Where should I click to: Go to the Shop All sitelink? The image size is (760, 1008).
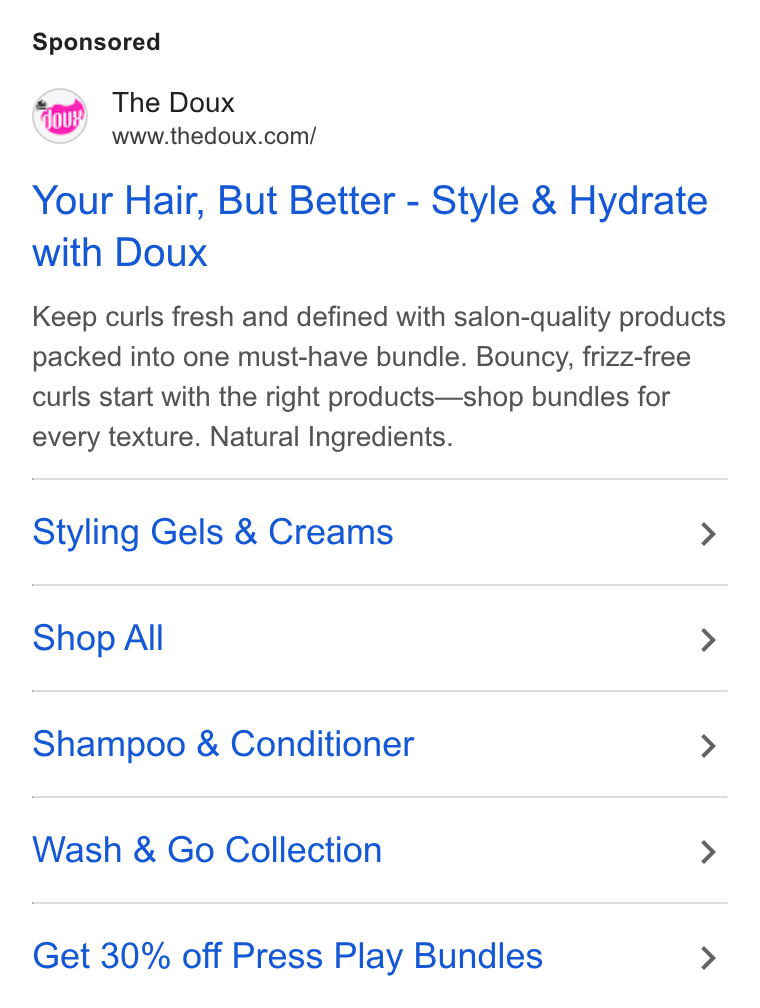(x=379, y=638)
